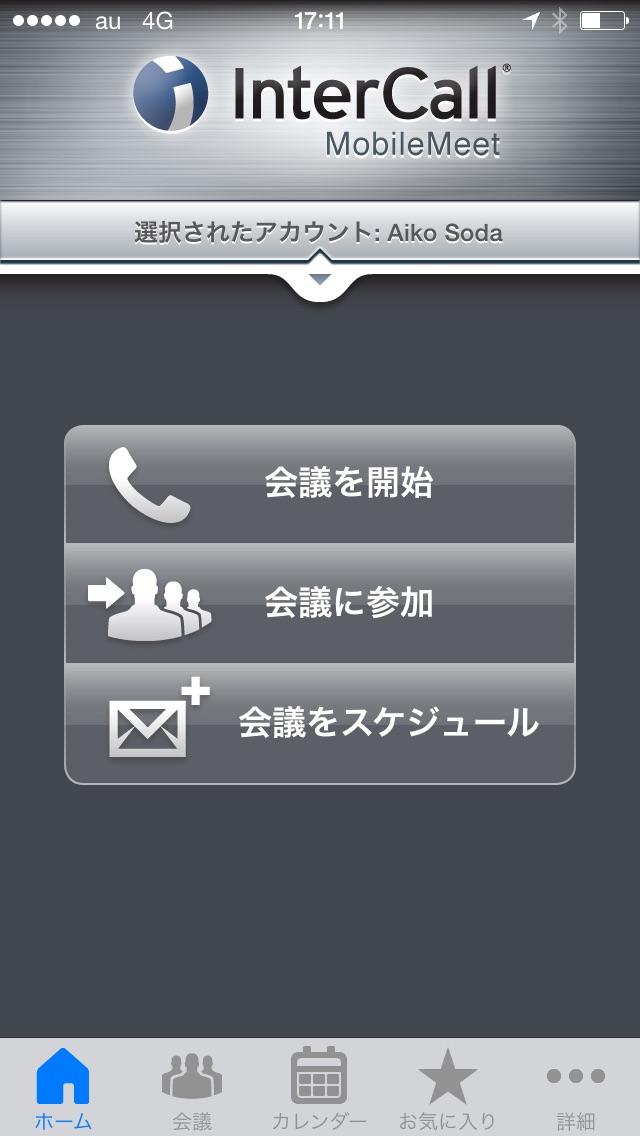Tap 会議を開始 to start a meeting
This screenshot has height=1136, width=640.
pos(320,484)
